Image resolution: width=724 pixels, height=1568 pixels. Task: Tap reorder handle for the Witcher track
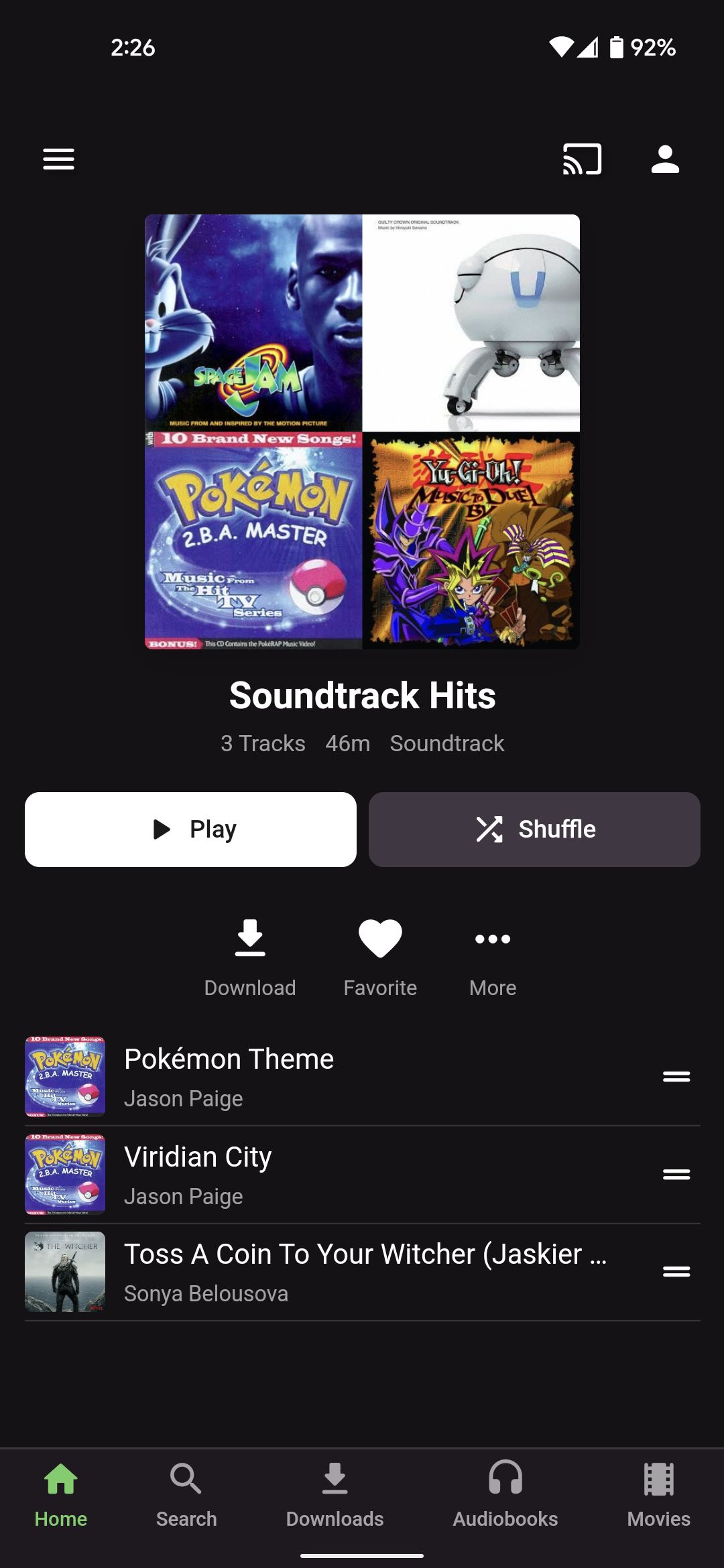point(676,1272)
